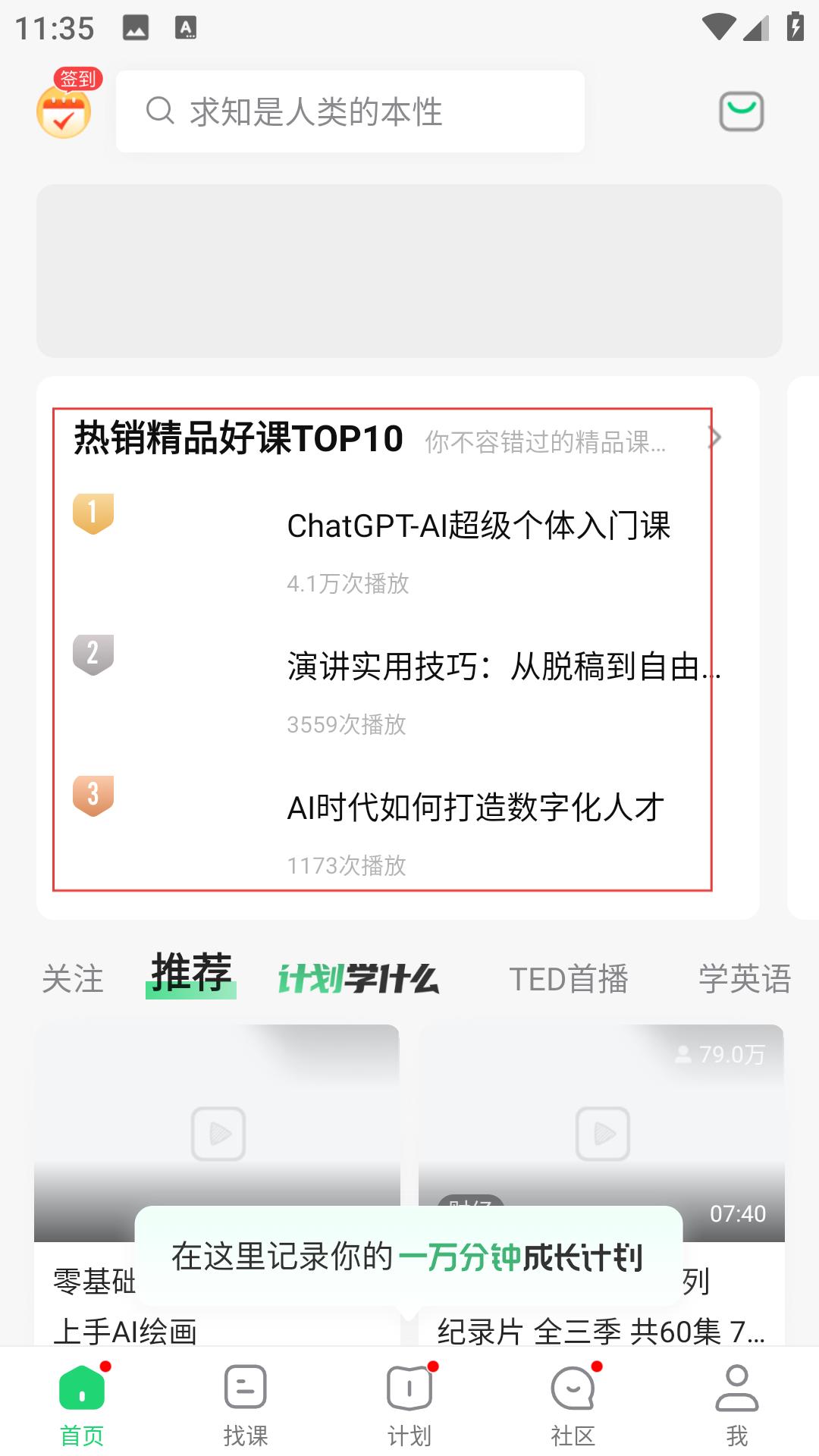This screenshot has height=1456, width=819.
Task: Open the 签到 check-in calendar icon
Action: tap(64, 106)
